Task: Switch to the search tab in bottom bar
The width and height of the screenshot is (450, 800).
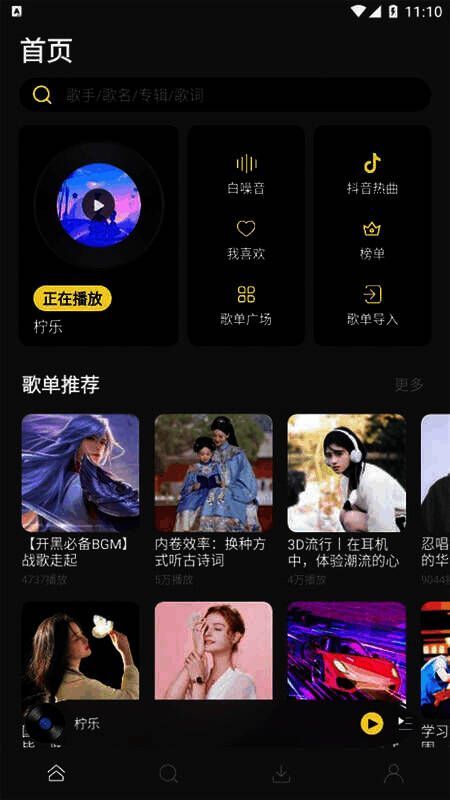Action: (x=168, y=773)
